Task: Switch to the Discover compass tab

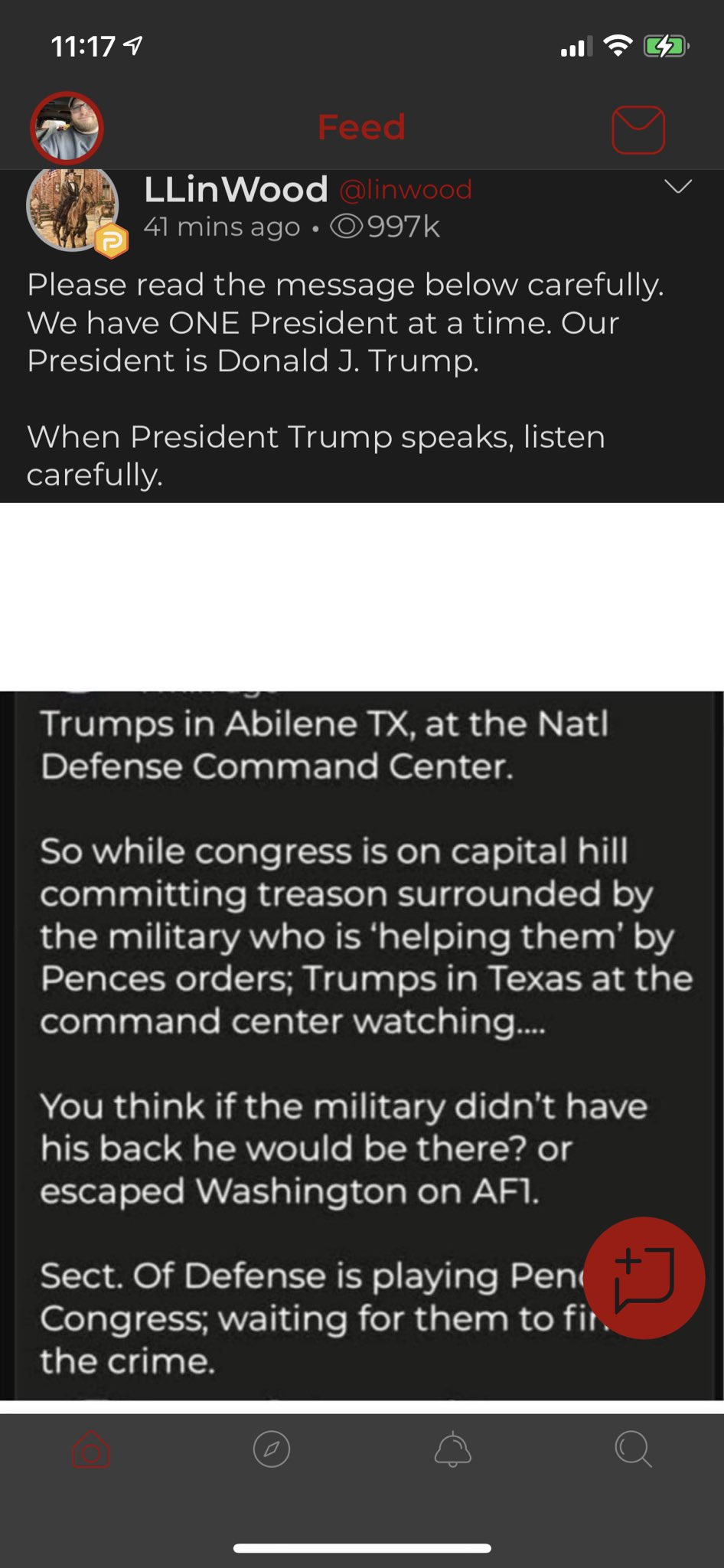Action: pyautogui.click(x=272, y=1449)
